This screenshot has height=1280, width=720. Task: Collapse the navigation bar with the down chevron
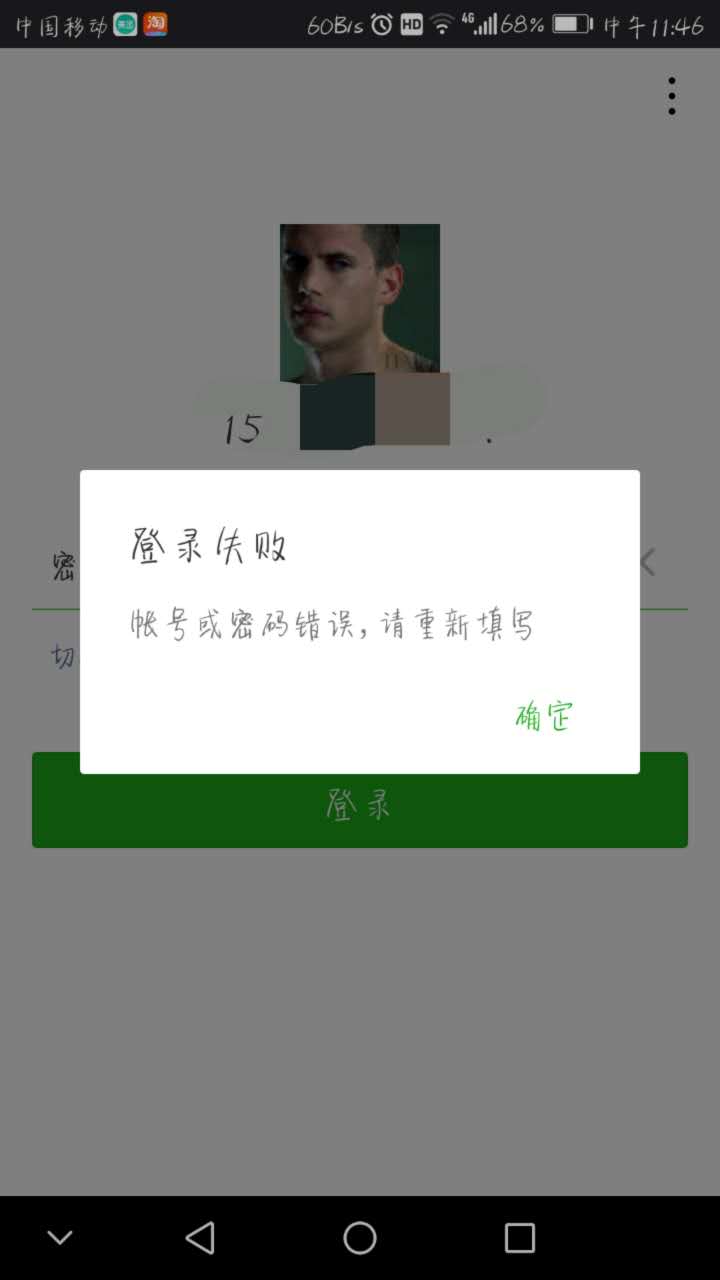58,1237
